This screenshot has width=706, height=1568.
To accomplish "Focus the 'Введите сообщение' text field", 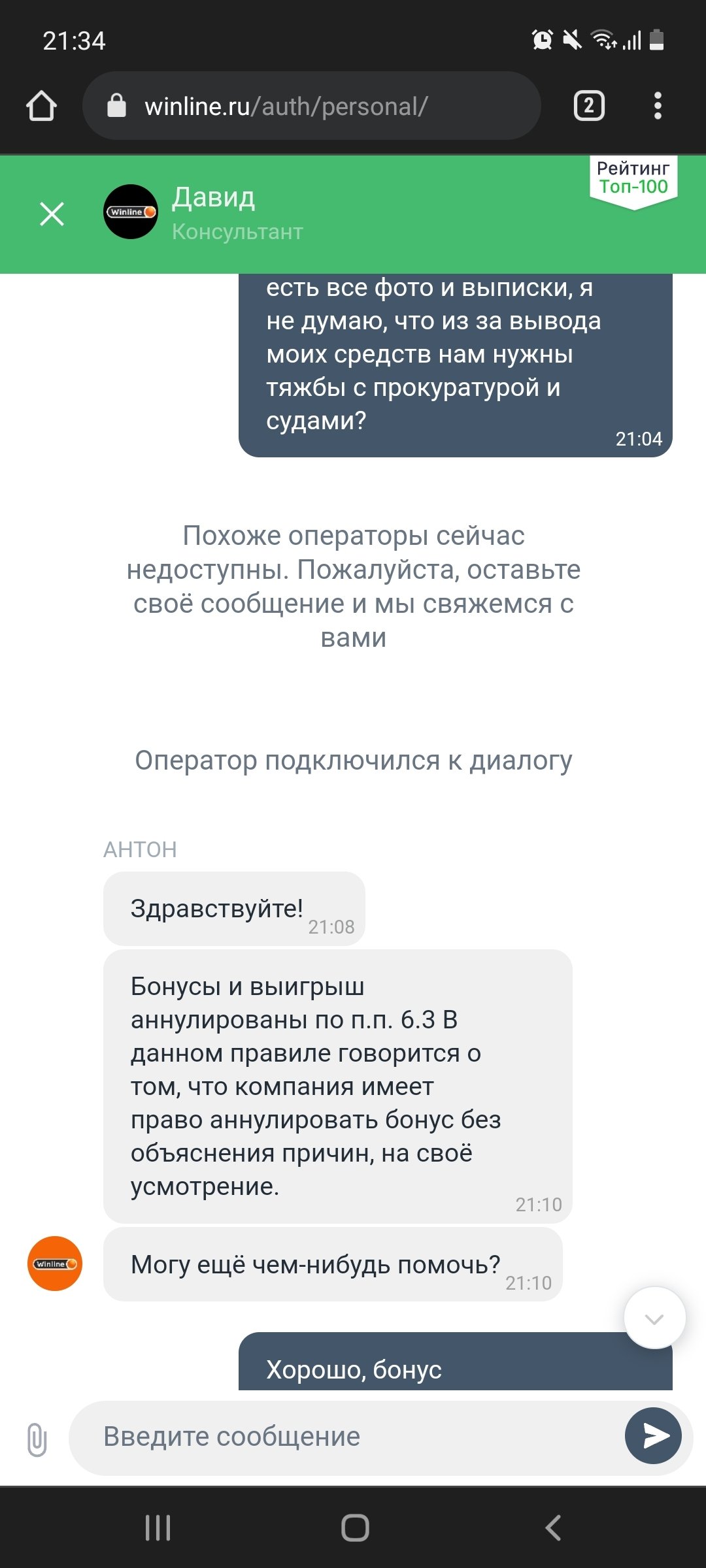I will [x=346, y=1437].
